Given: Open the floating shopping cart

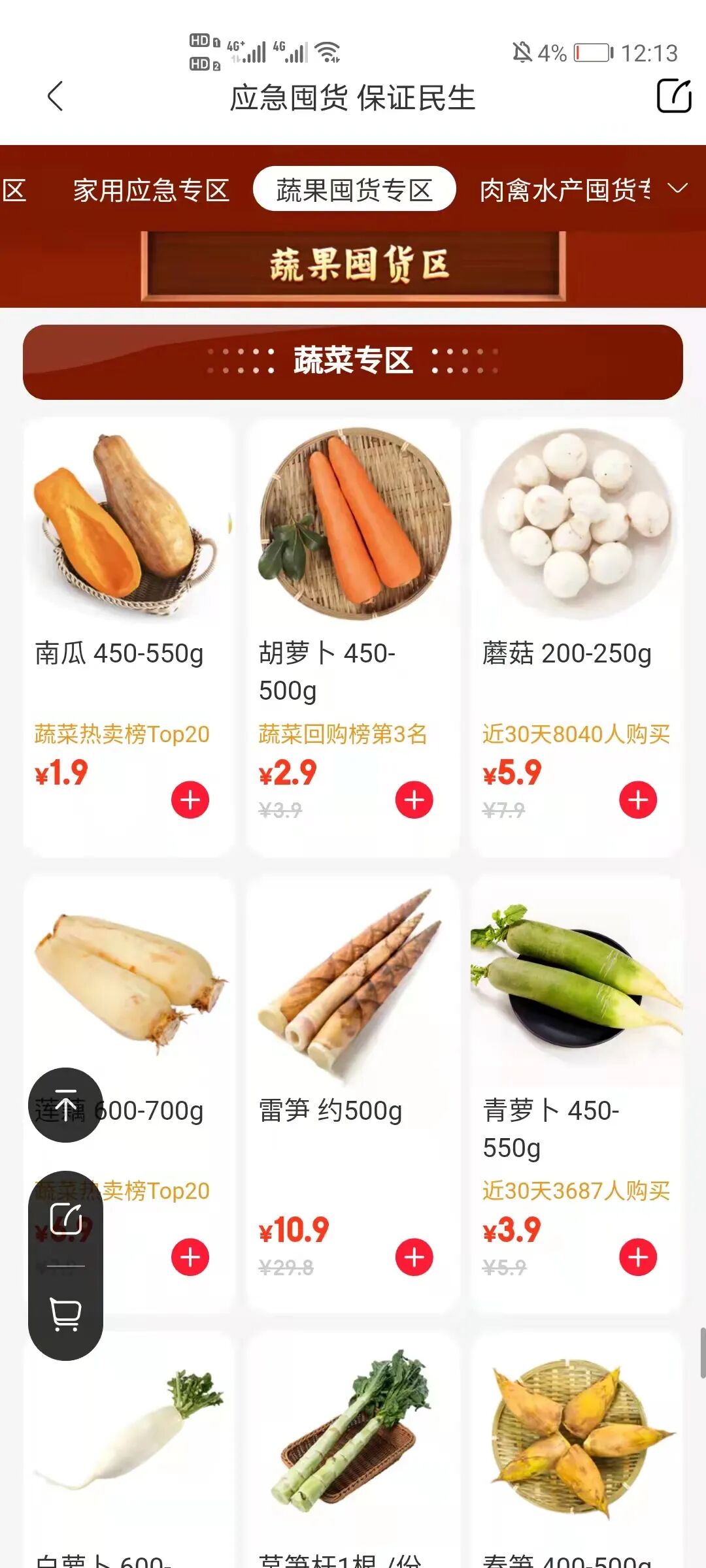Looking at the screenshot, I should (x=65, y=1313).
